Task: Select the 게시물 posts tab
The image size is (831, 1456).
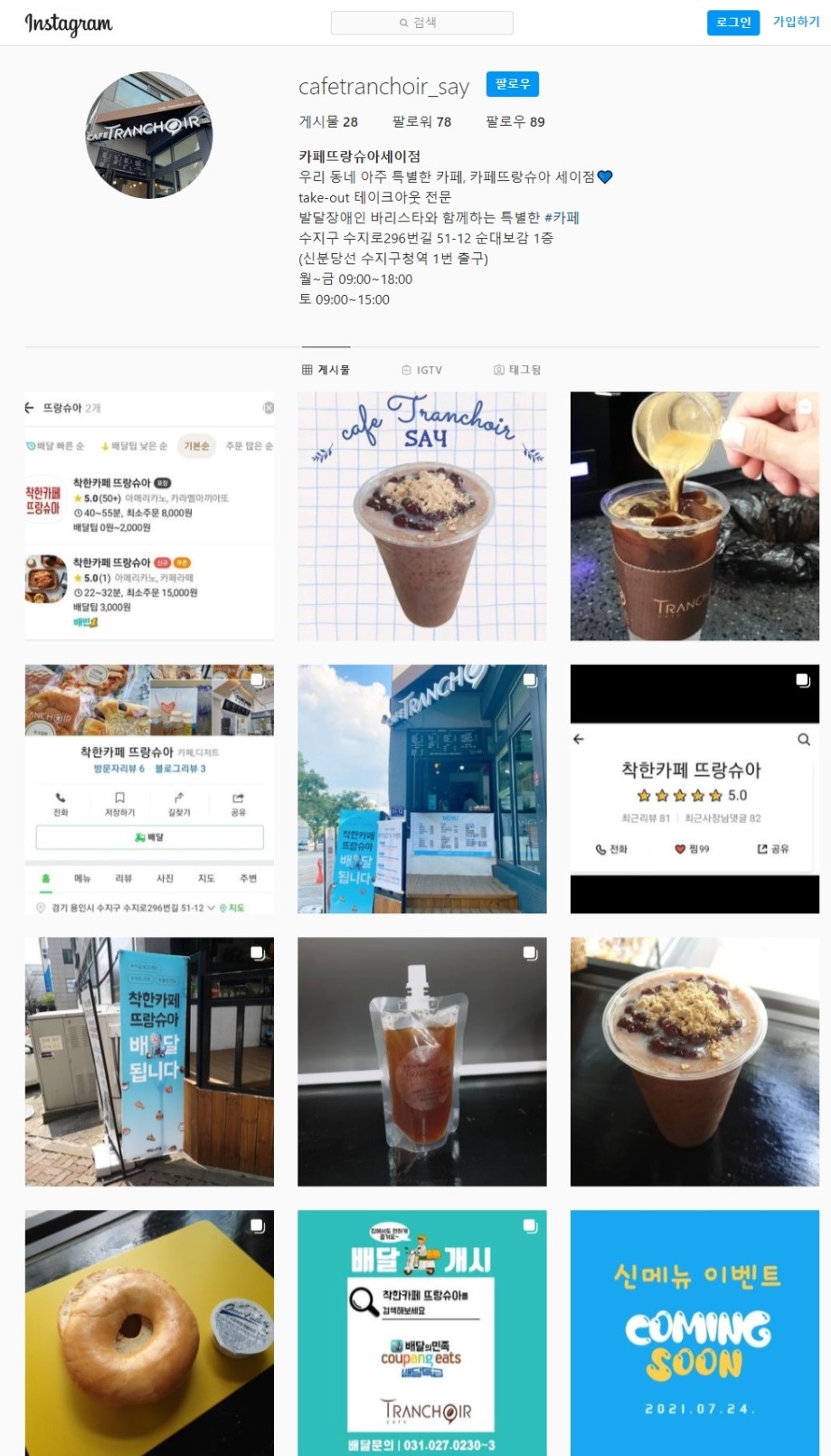Action: coord(326,370)
